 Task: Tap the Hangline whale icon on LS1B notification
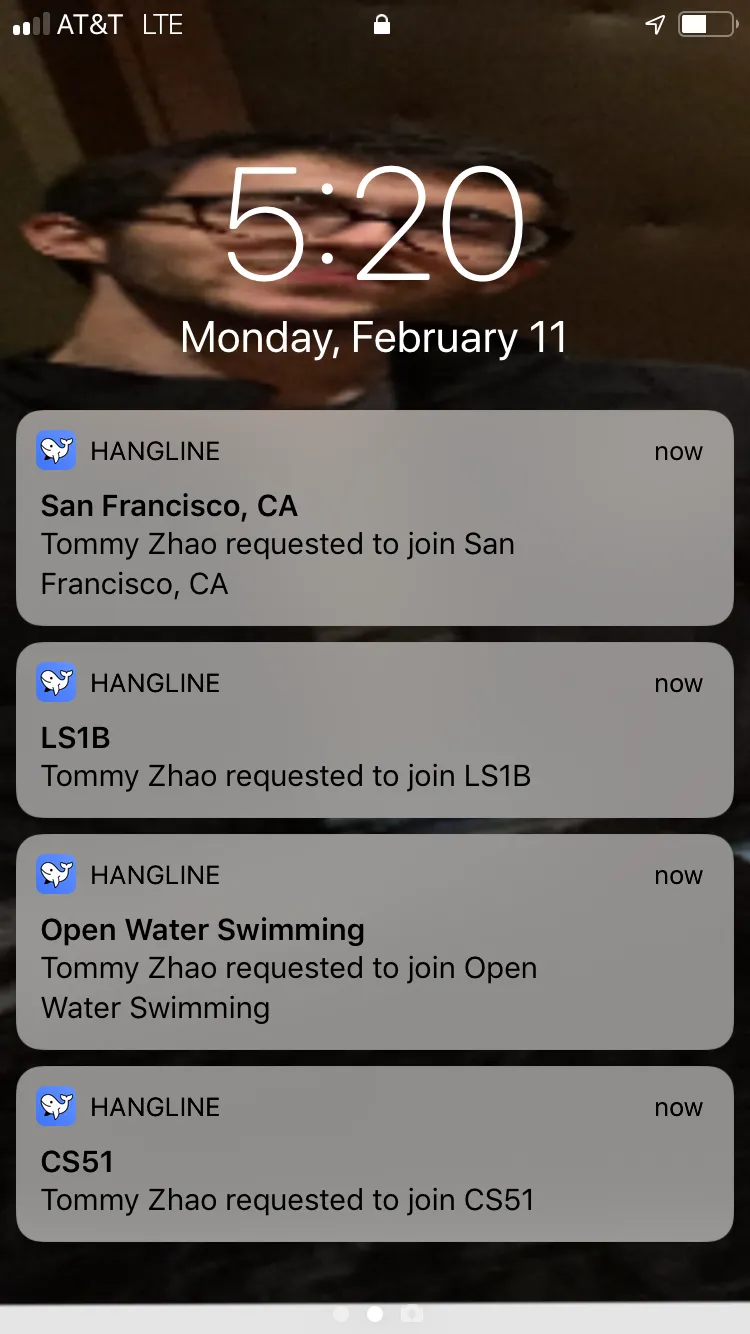click(56, 682)
